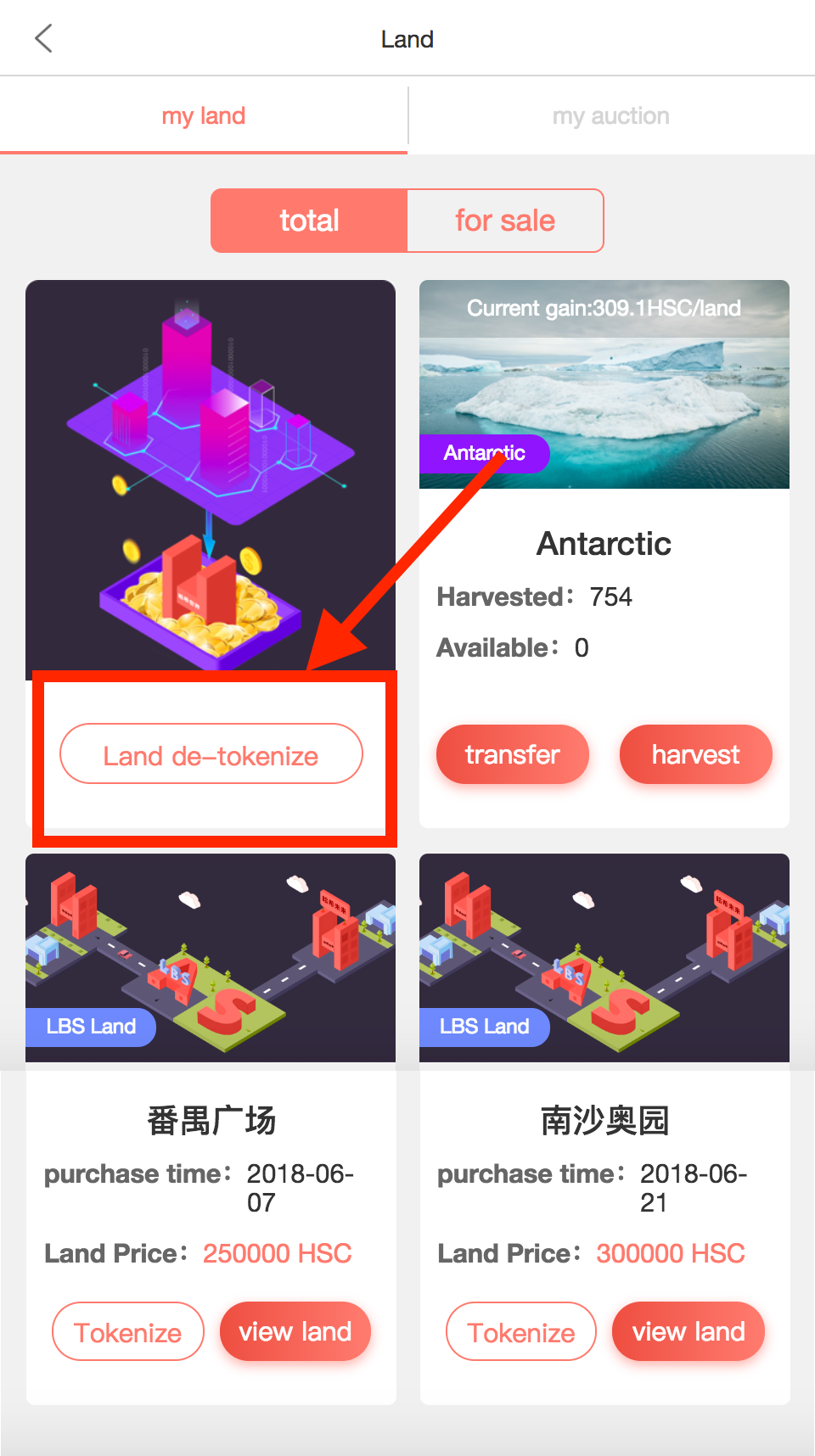Harvest the Antarctic land gains
Viewport: 815px width, 1456px height.
pos(695,754)
